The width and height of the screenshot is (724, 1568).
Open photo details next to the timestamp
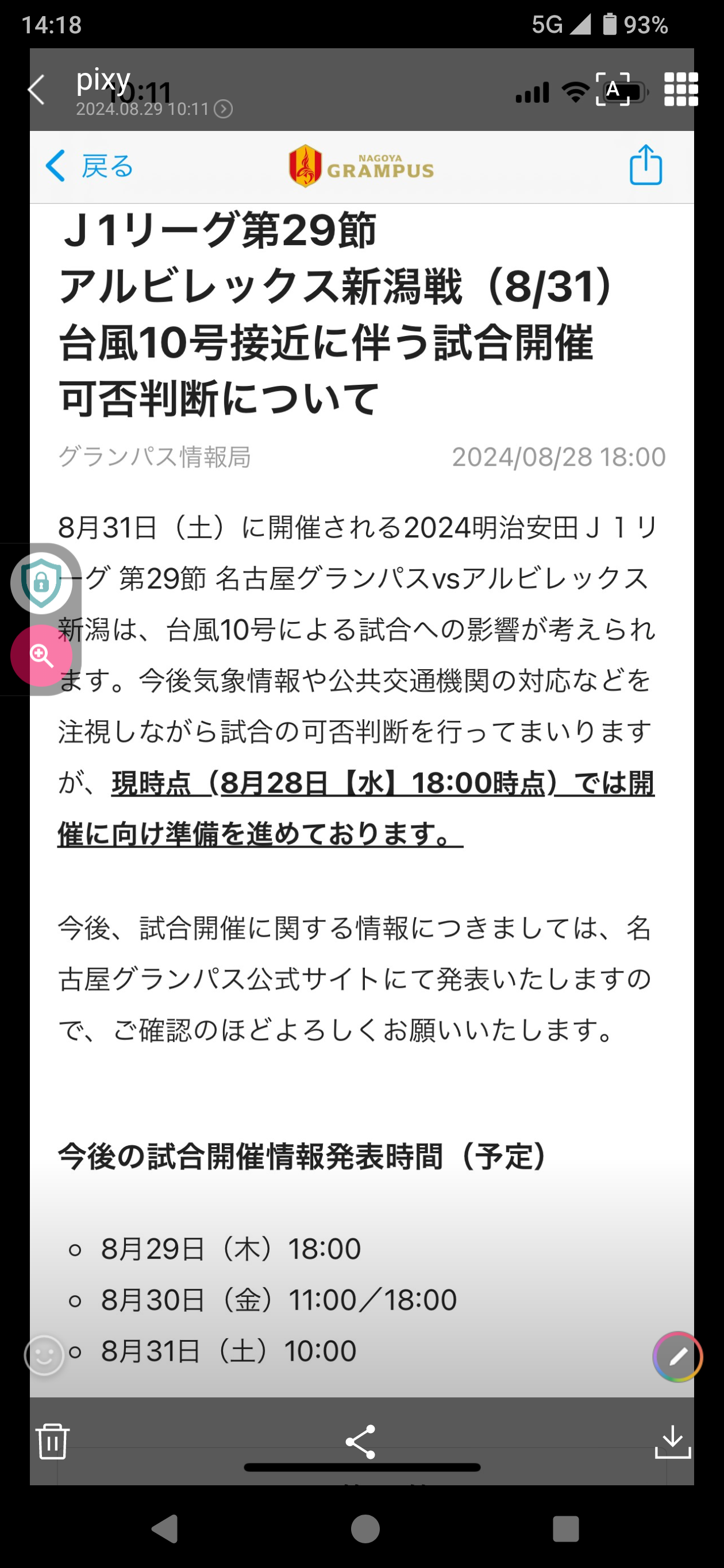coord(224,109)
